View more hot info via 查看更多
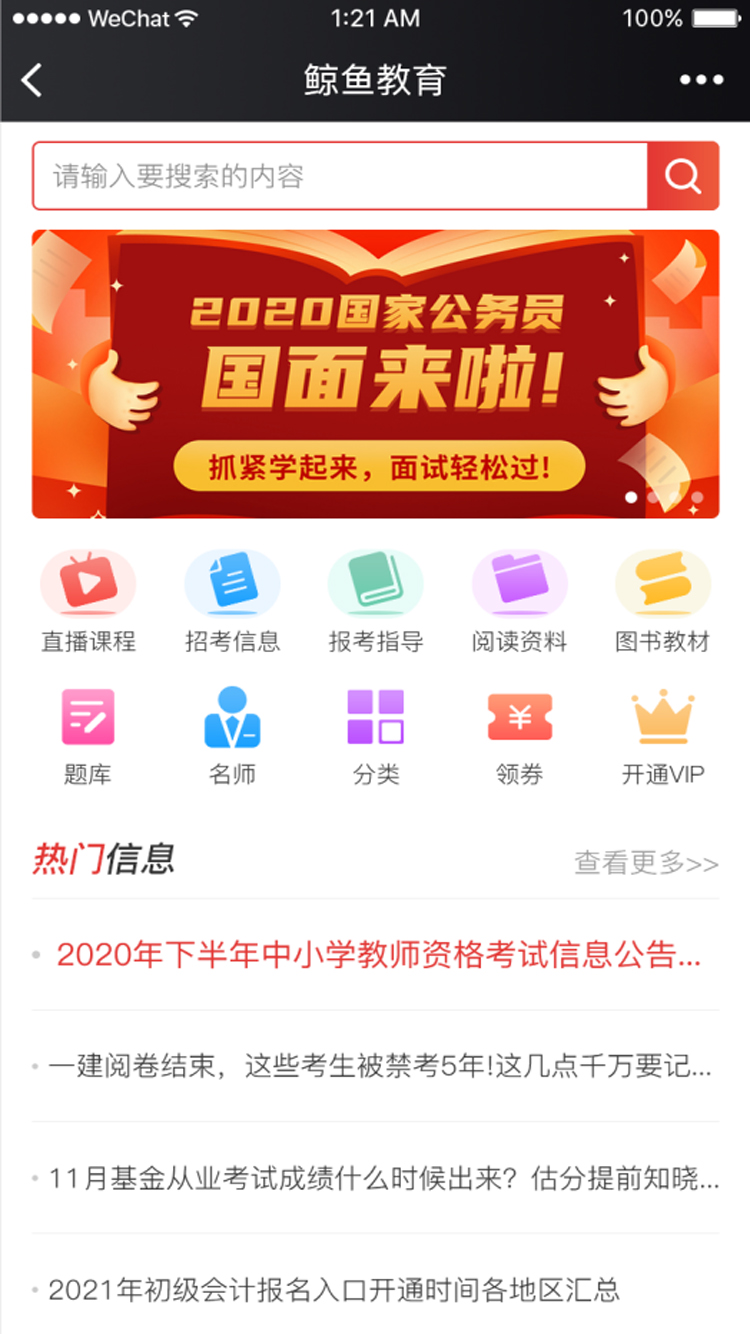This screenshot has height=1334, width=750. pyautogui.click(x=646, y=862)
